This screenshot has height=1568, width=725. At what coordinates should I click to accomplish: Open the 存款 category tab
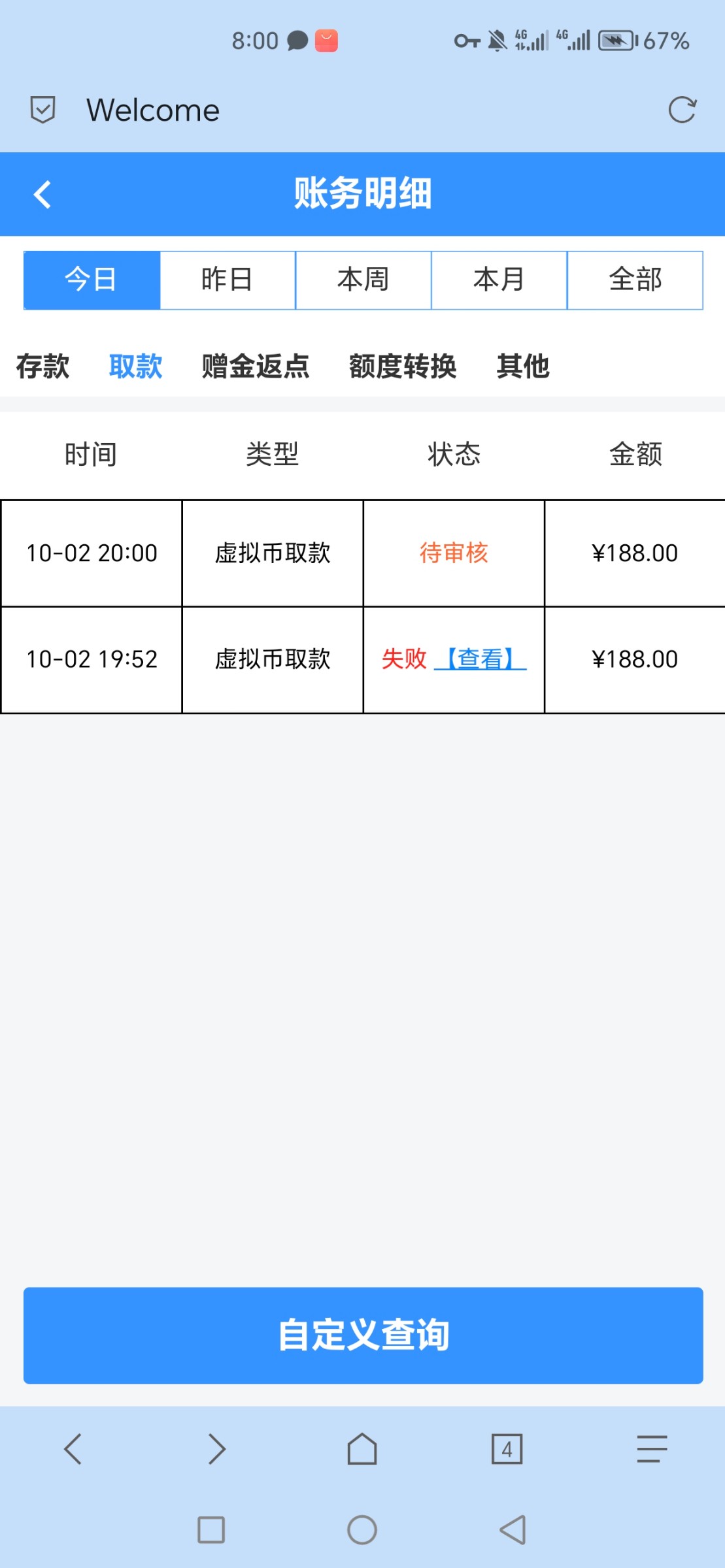[43, 366]
